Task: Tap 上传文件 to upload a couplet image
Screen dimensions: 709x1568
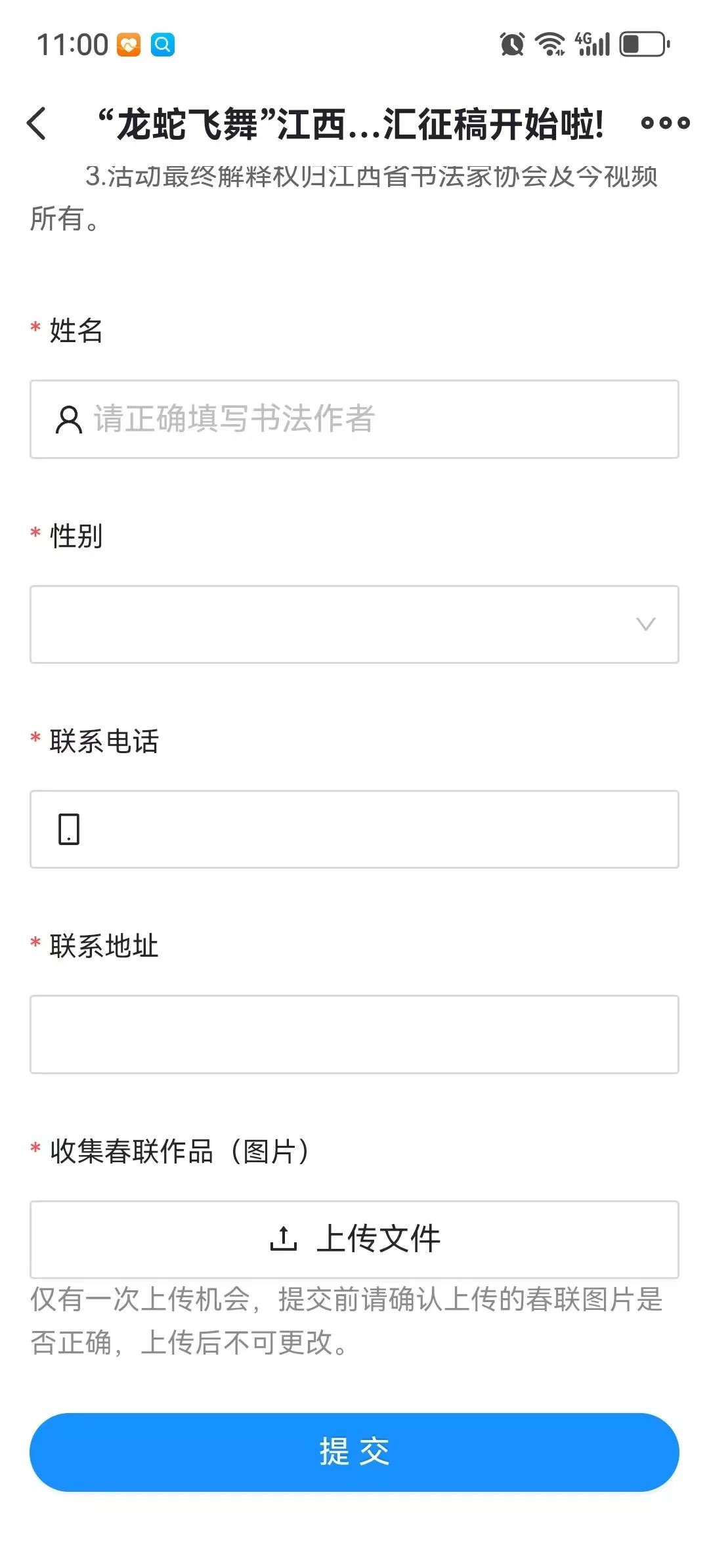Action: (x=354, y=1239)
